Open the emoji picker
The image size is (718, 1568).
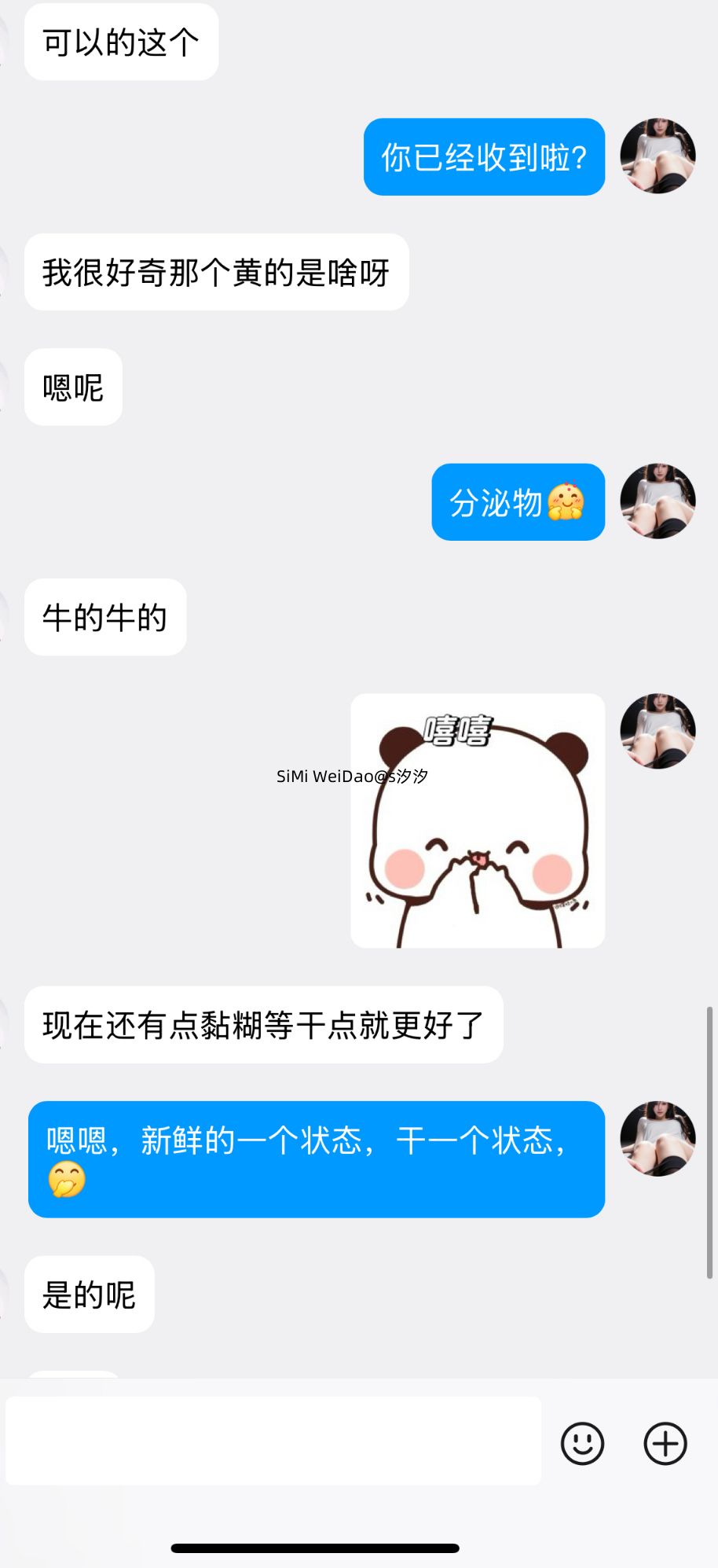pos(582,1443)
